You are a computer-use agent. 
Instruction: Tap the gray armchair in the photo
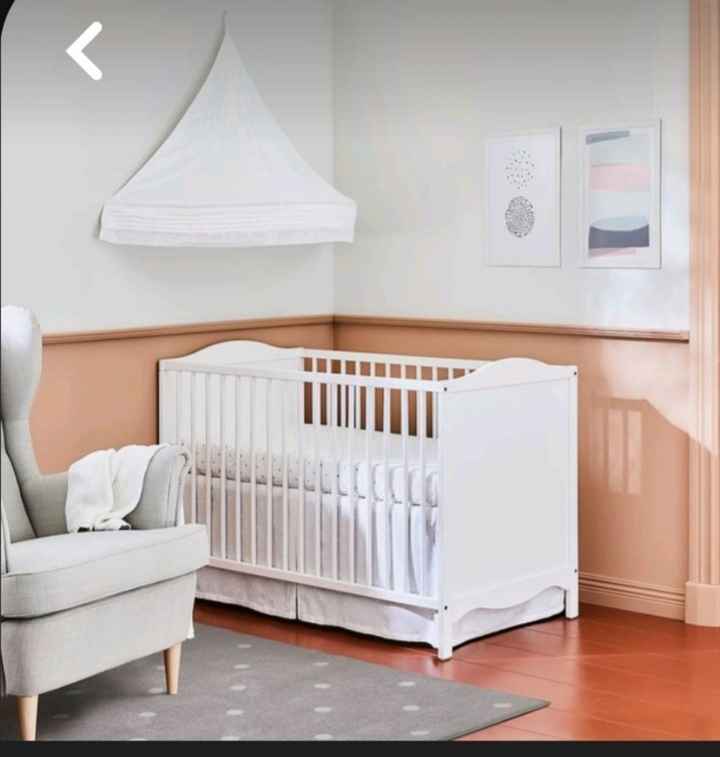tap(90, 560)
